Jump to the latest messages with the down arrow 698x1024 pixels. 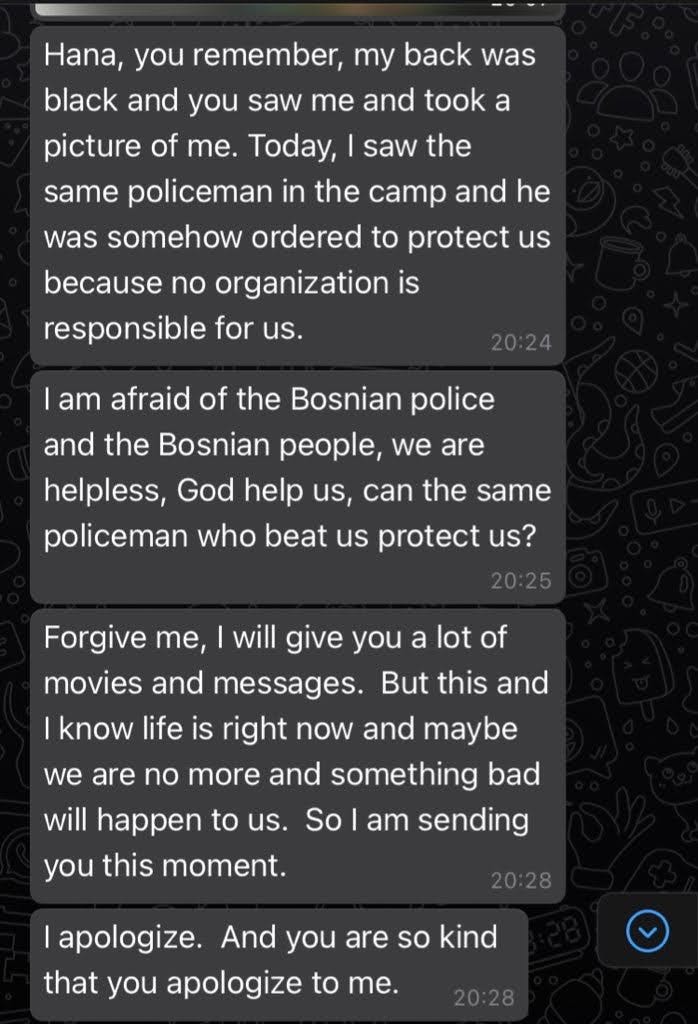tap(647, 932)
